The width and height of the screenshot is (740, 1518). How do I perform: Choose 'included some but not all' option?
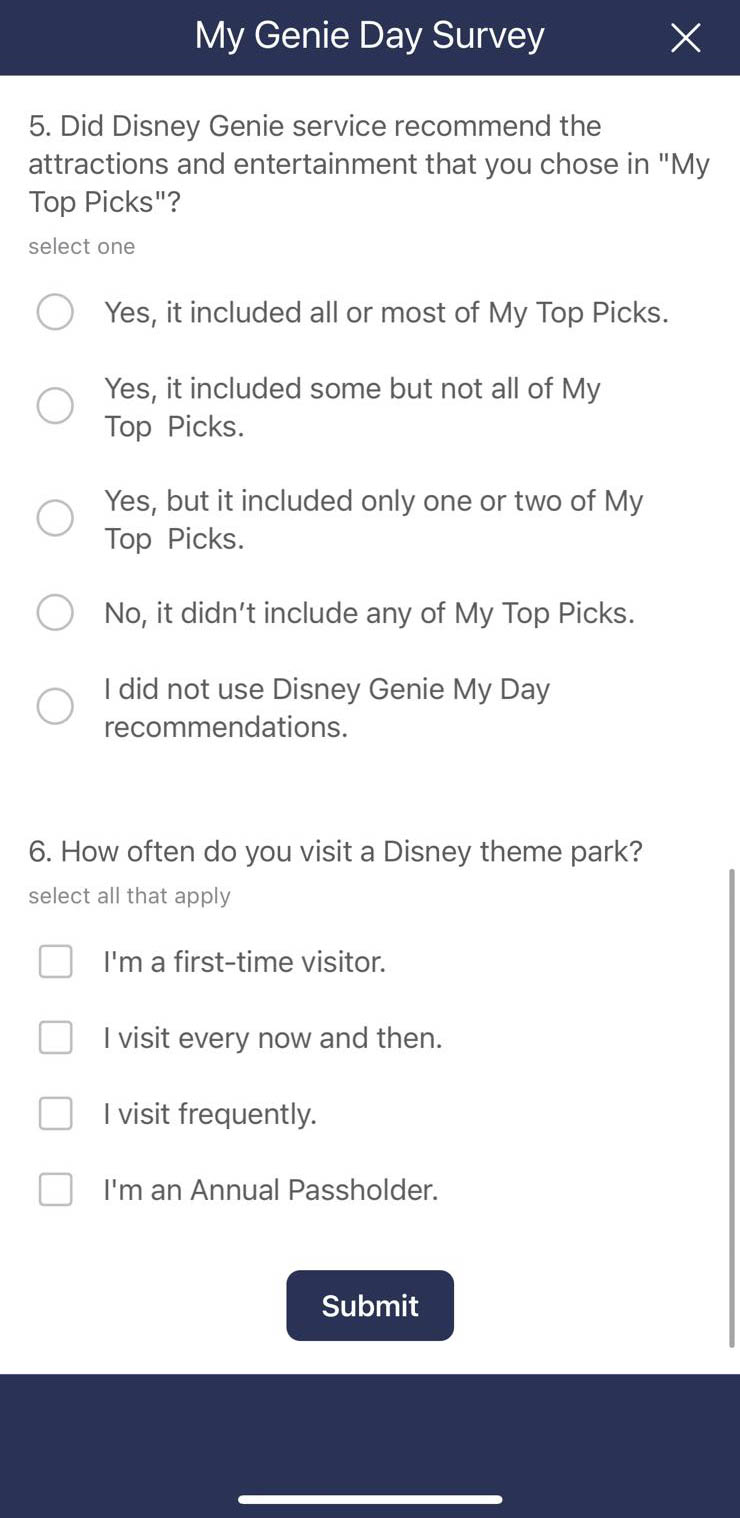pyautogui.click(x=55, y=406)
